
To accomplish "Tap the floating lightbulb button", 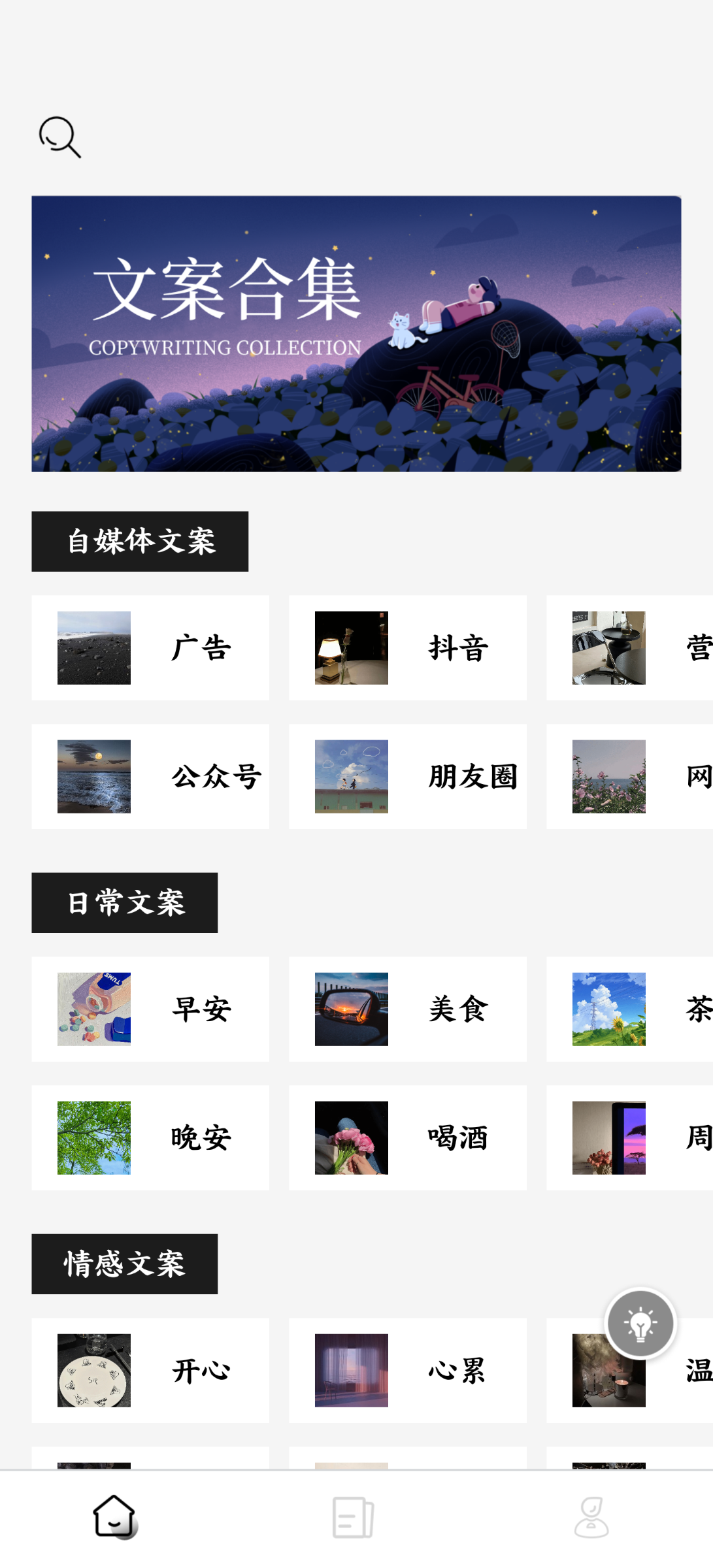I will point(640,1324).
